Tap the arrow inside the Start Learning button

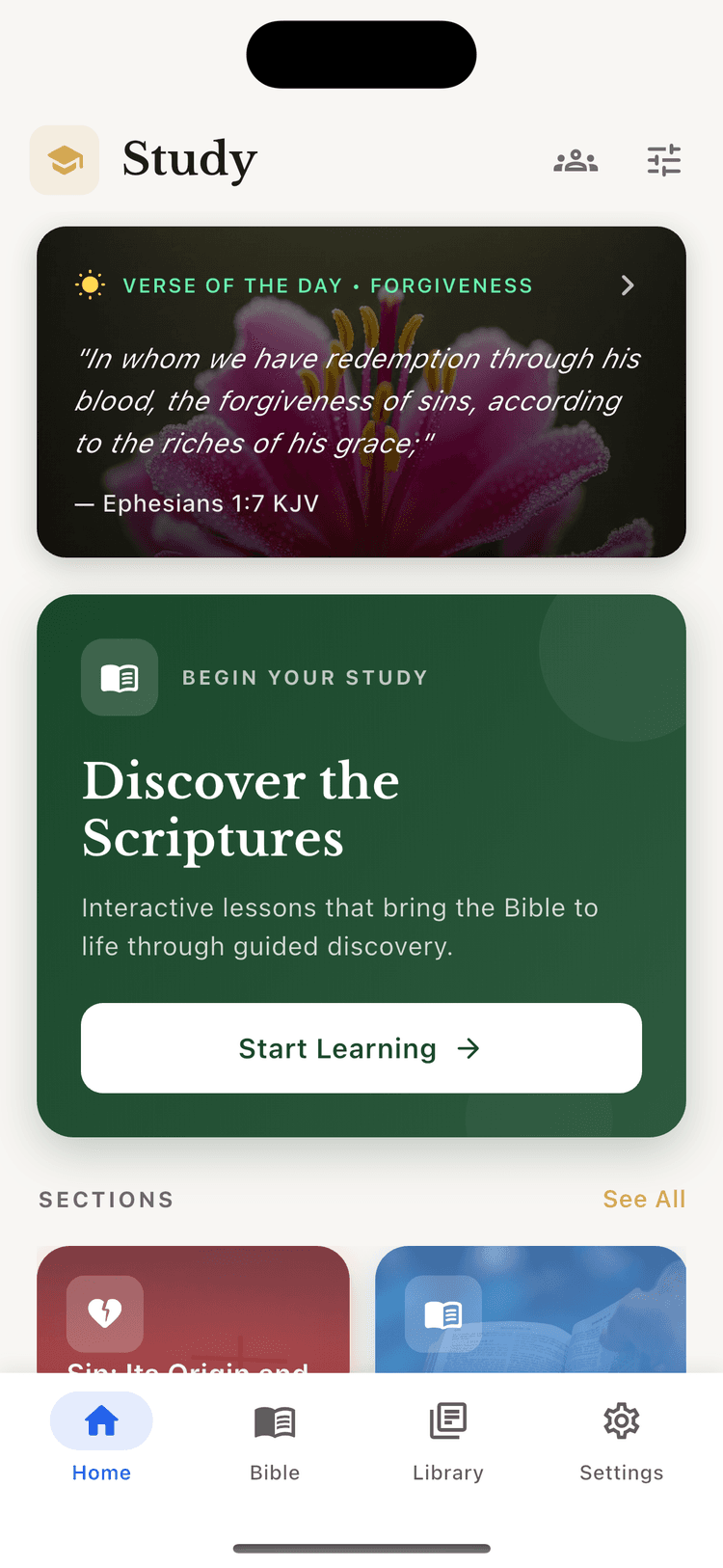(469, 1048)
